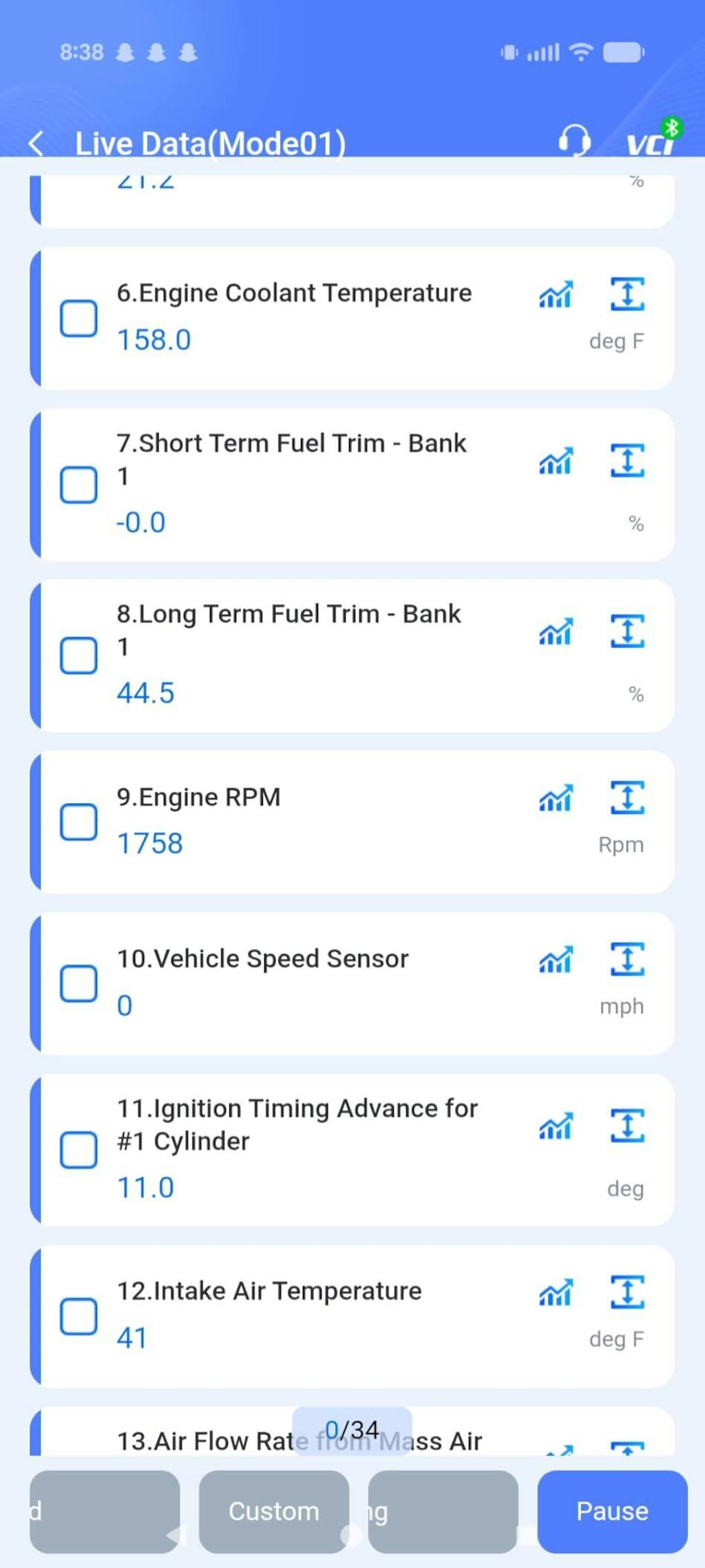705x1568 pixels.
Task: Open the headset support icon
Action: pos(574,141)
